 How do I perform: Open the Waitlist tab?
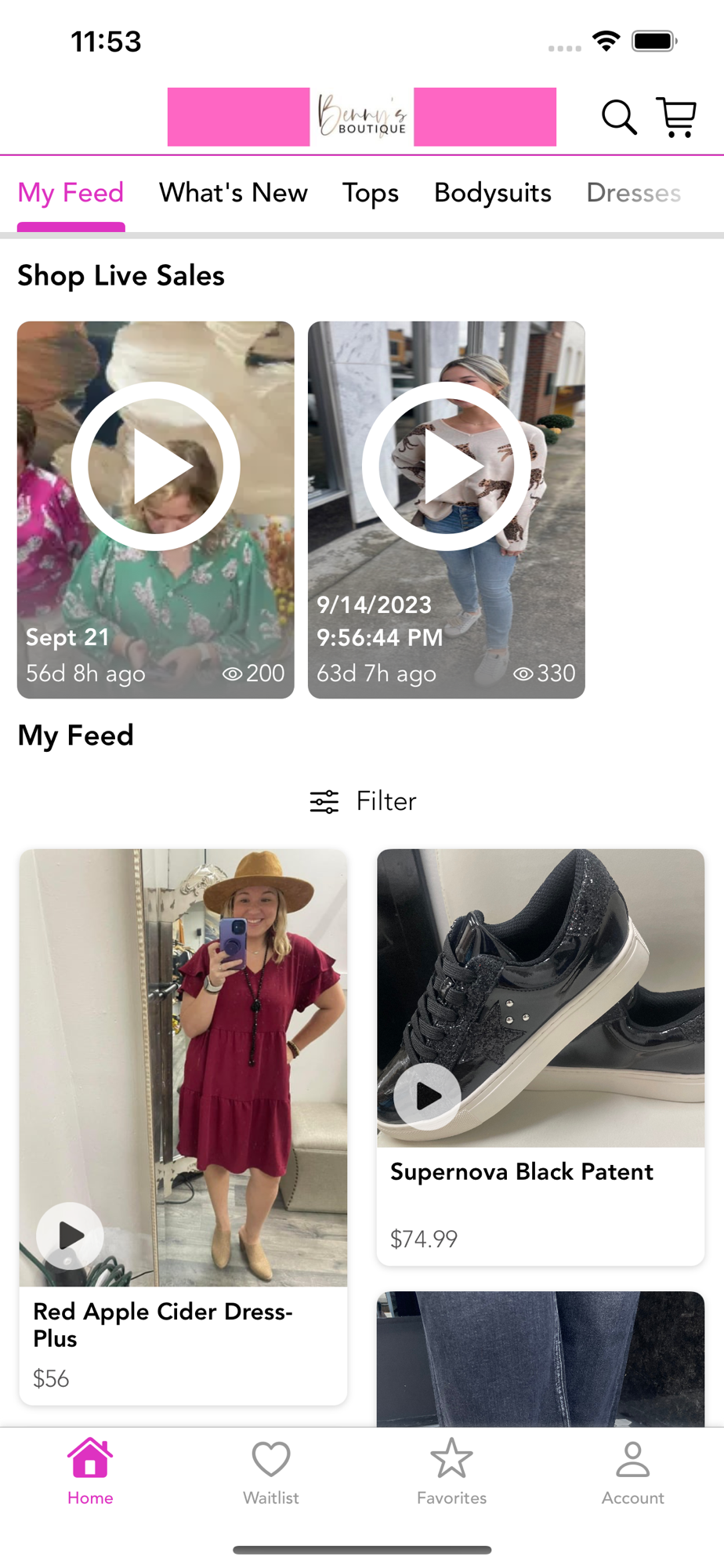(271, 1472)
